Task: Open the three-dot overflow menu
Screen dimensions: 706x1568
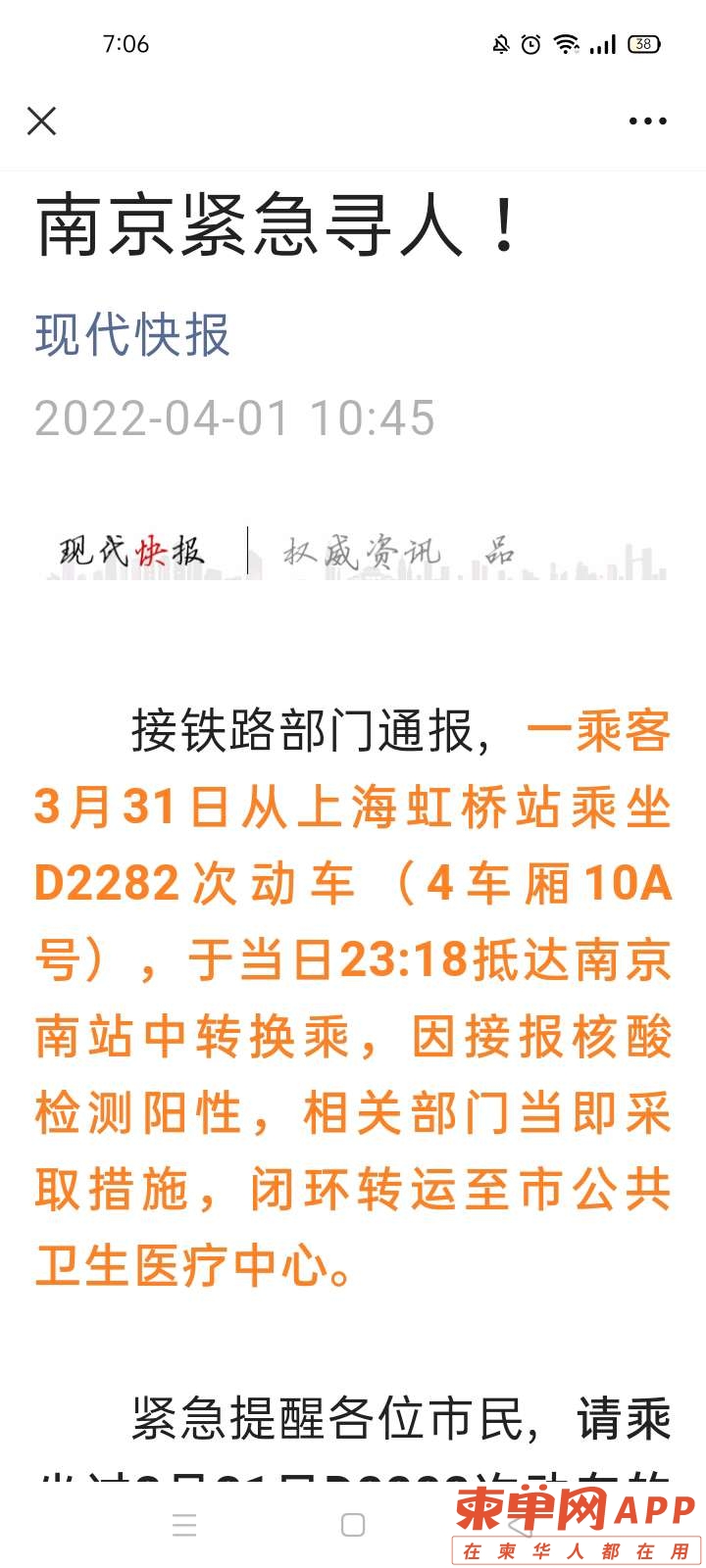Action: [x=647, y=122]
